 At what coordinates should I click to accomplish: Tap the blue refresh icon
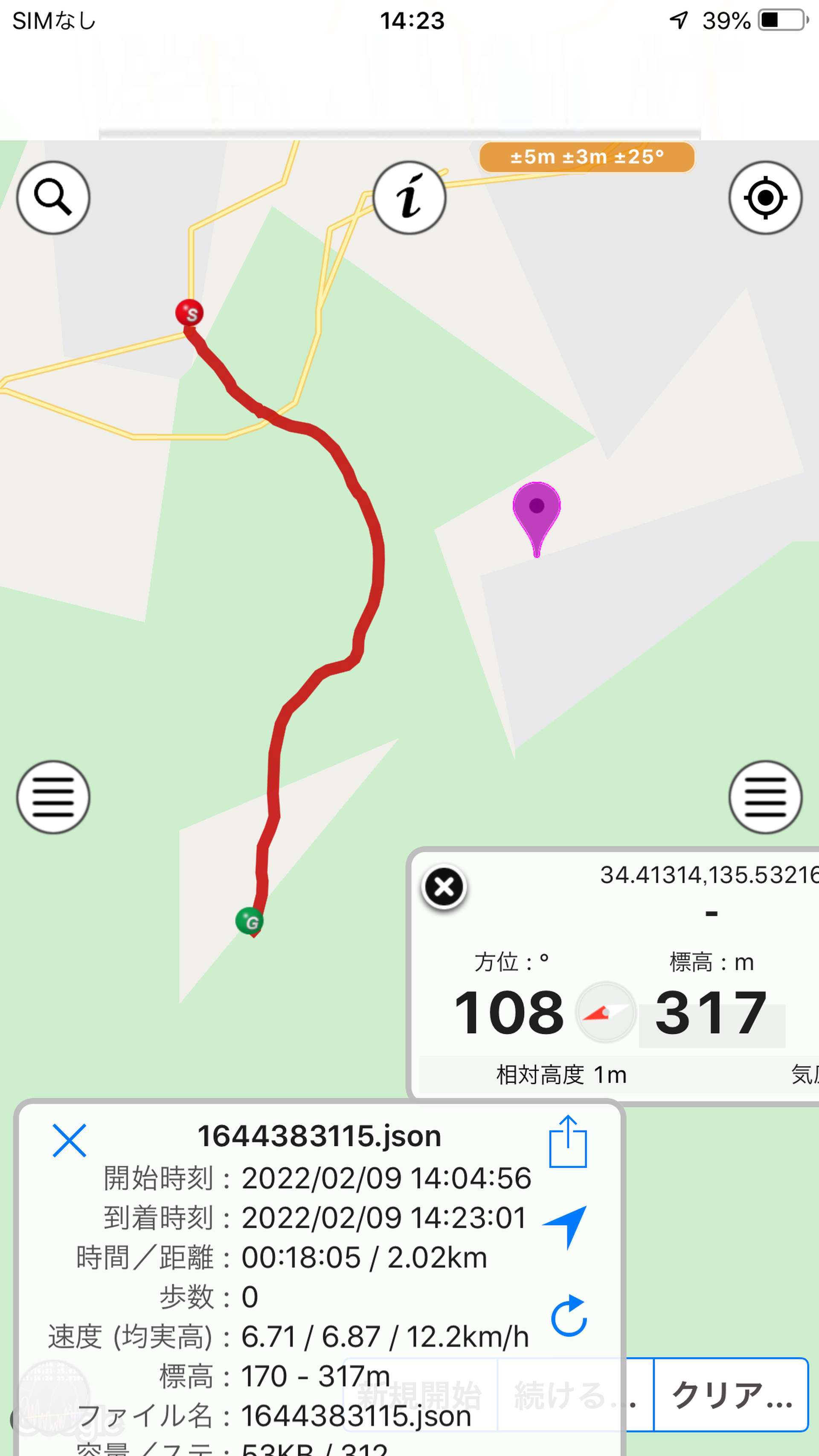coord(569,1316)
